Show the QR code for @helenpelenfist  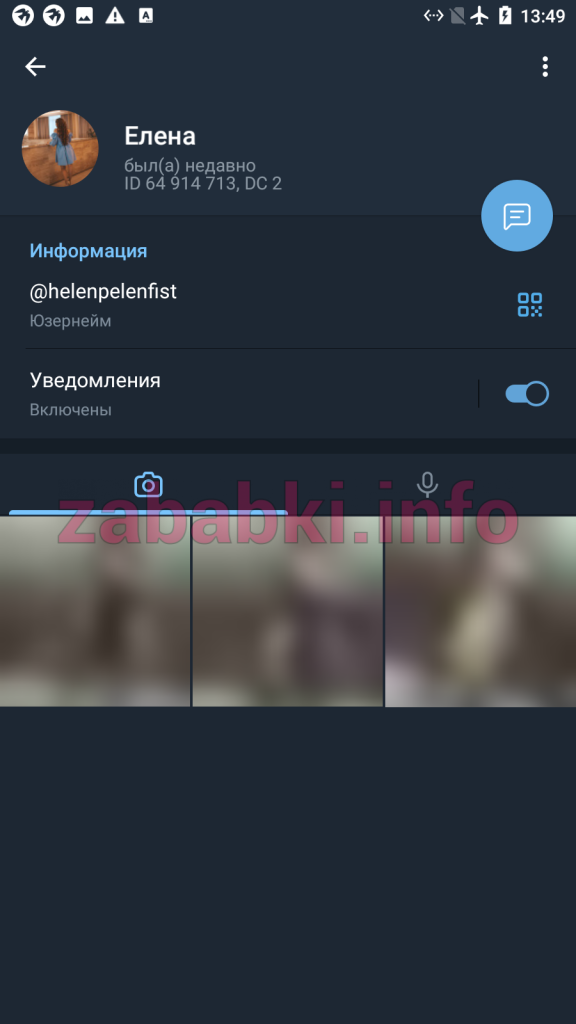[x=530, y=304]
